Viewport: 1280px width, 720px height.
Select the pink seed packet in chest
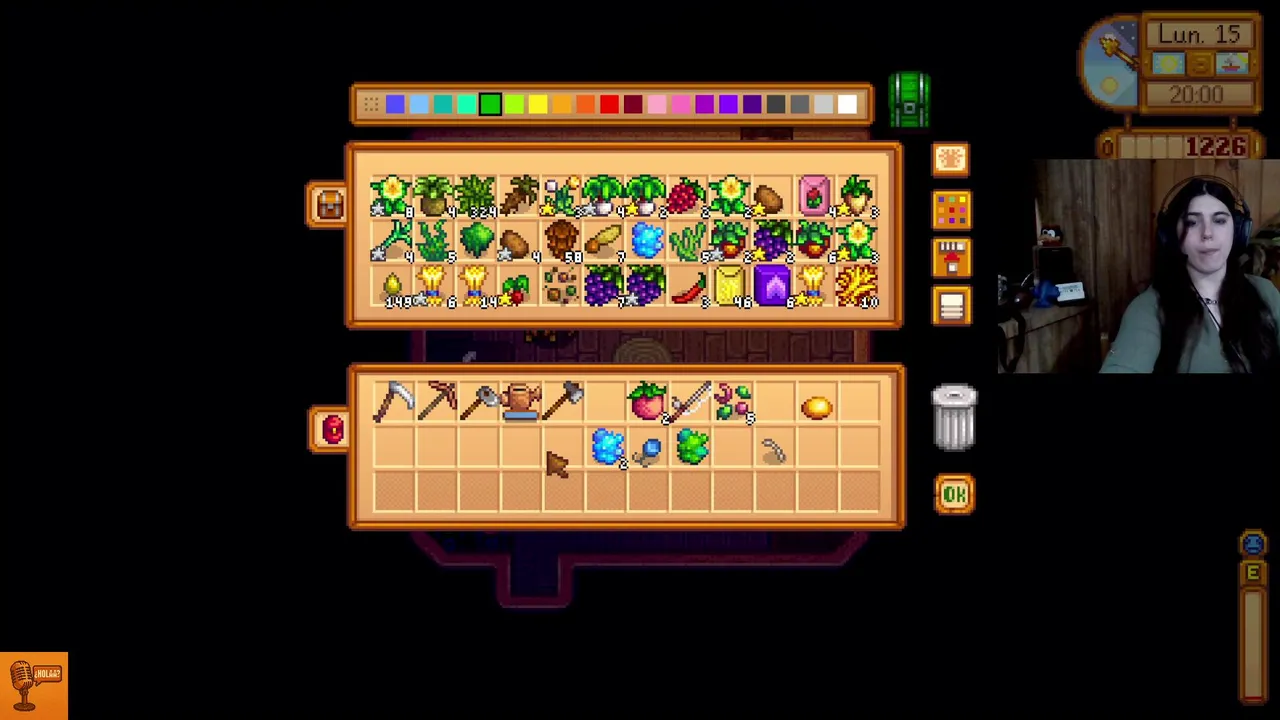click(814, 195)
